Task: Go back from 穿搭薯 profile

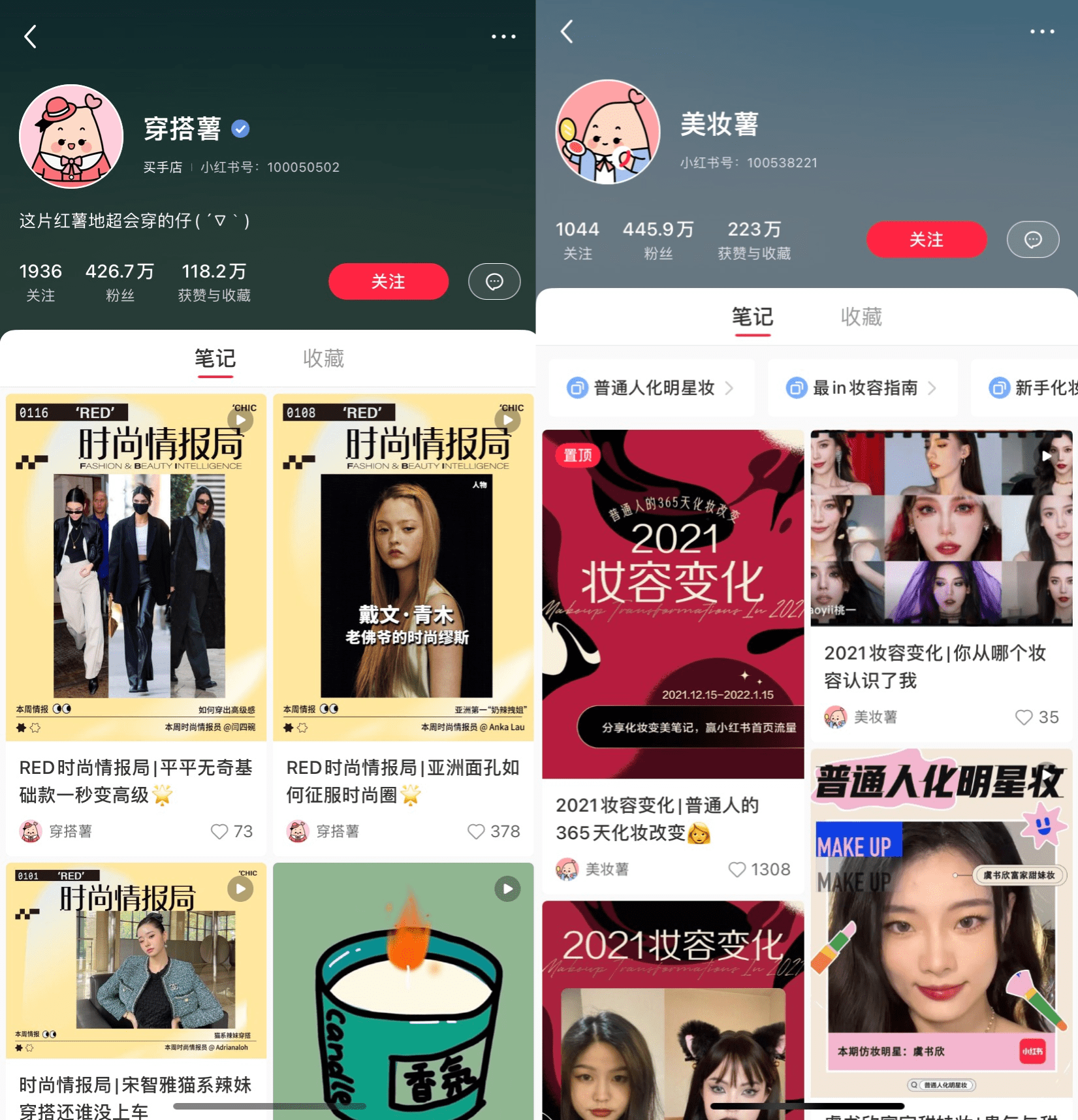Action: pyautogui.click(x=30, y=37)
